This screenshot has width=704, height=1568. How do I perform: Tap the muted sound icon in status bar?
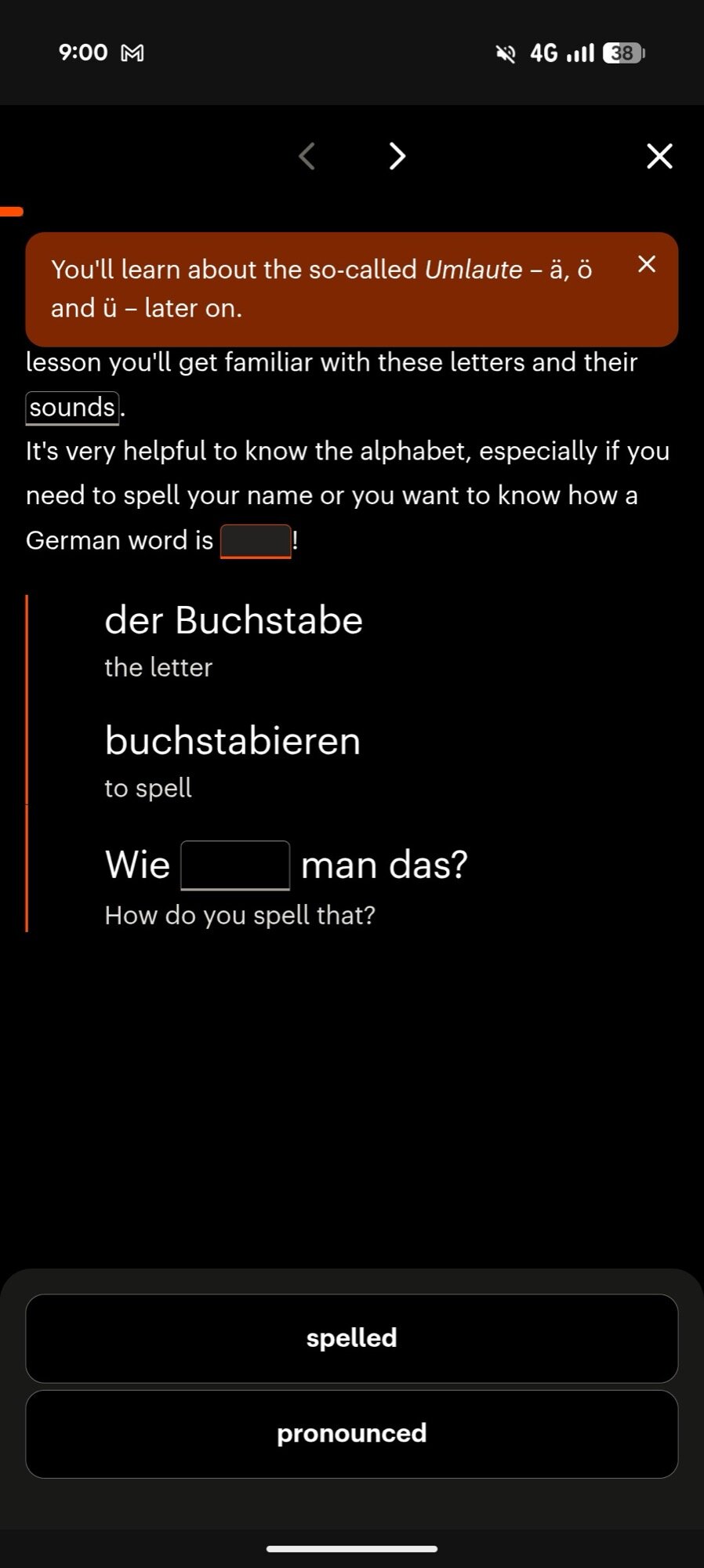[506, 53]
